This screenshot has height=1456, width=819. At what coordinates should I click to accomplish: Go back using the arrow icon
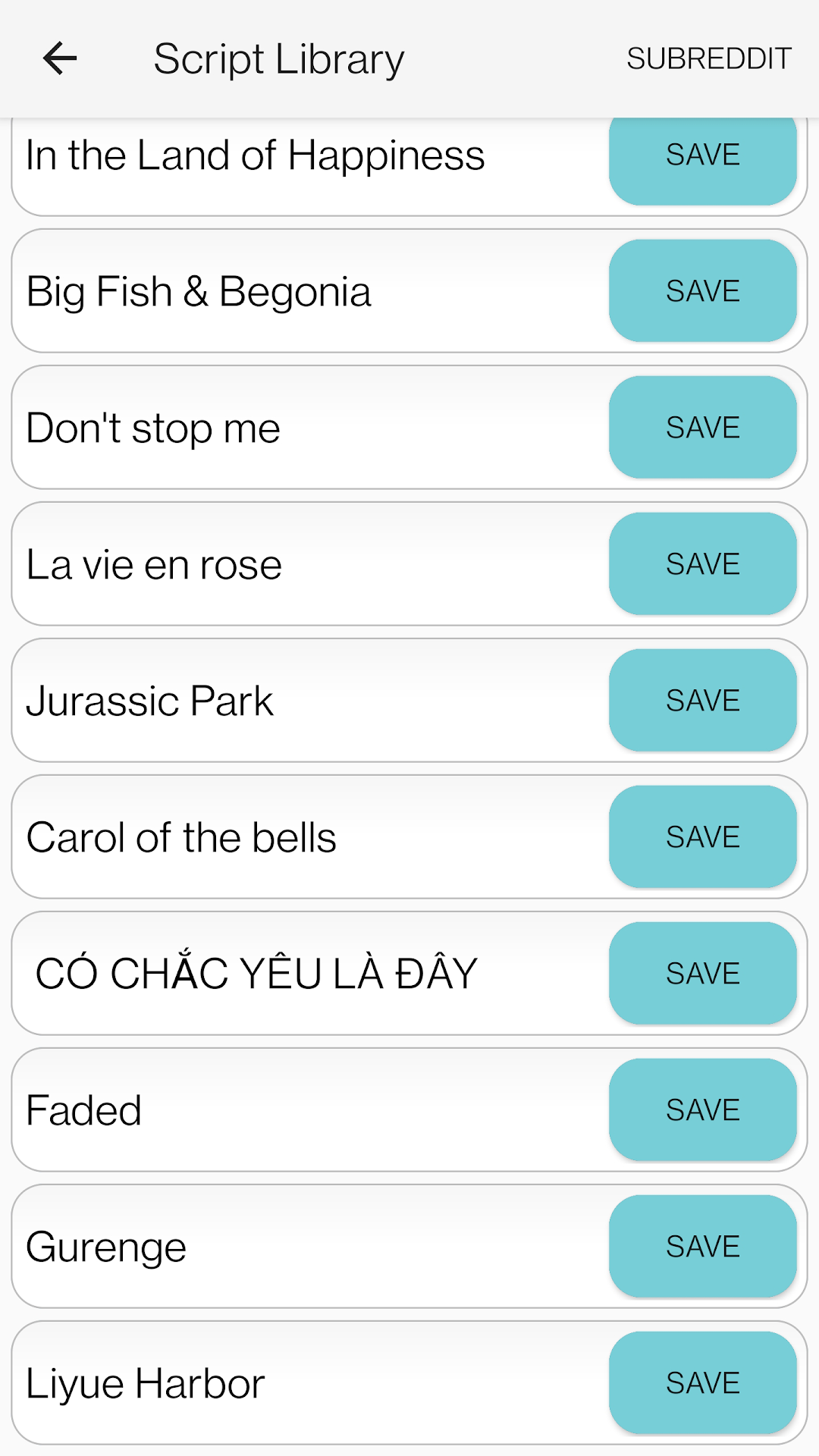60,58
